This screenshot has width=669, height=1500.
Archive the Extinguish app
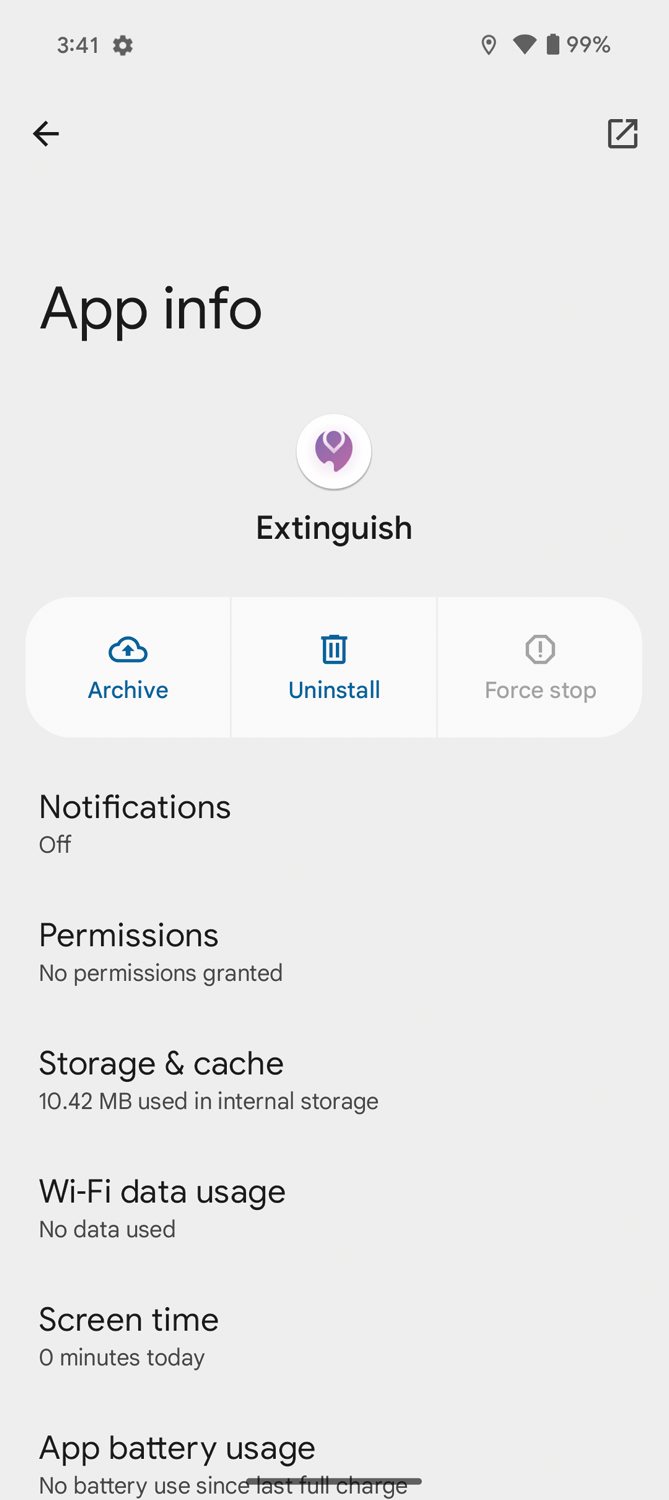click(x=128, y=667)
